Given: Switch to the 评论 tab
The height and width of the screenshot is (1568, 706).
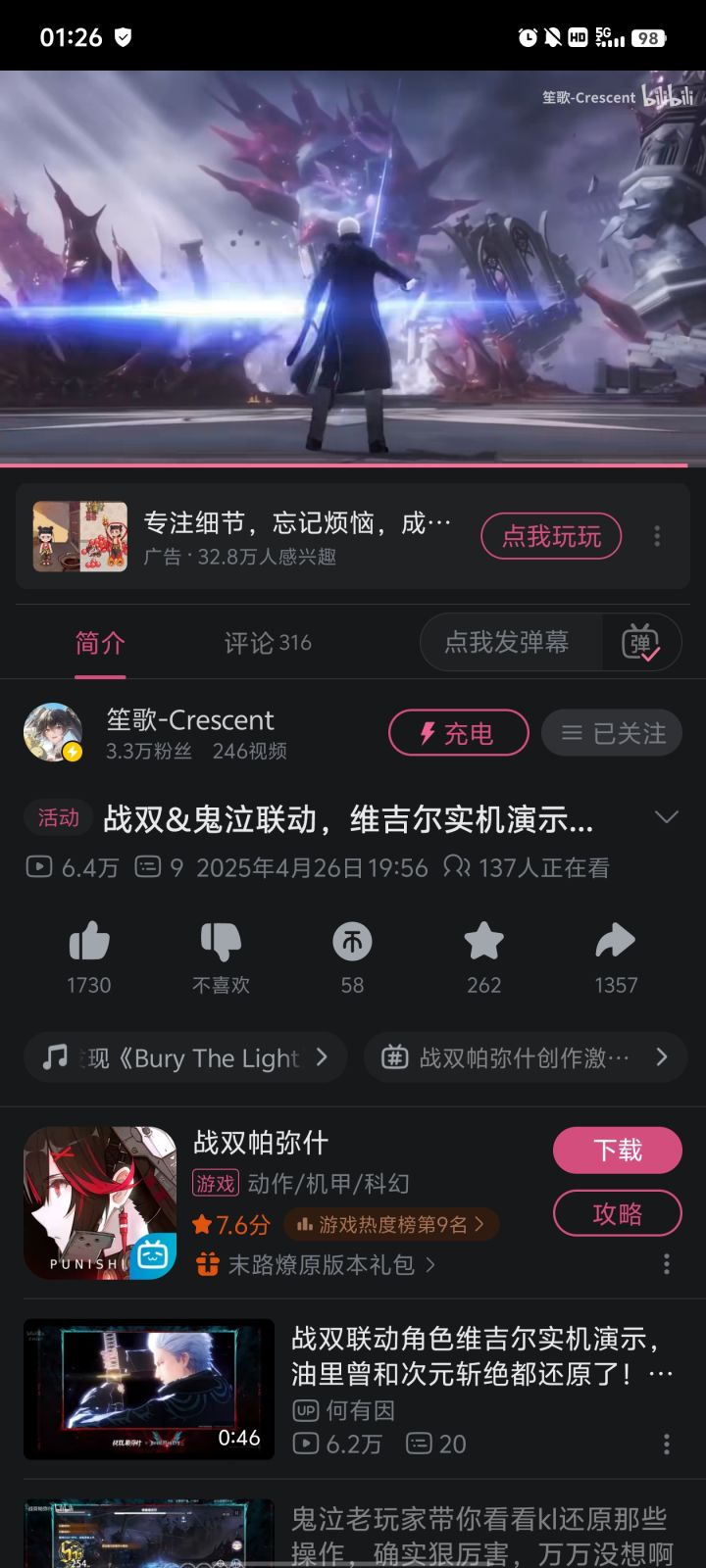Looking at the screenshot, I should pyautogui.click(x=268, y=643).
